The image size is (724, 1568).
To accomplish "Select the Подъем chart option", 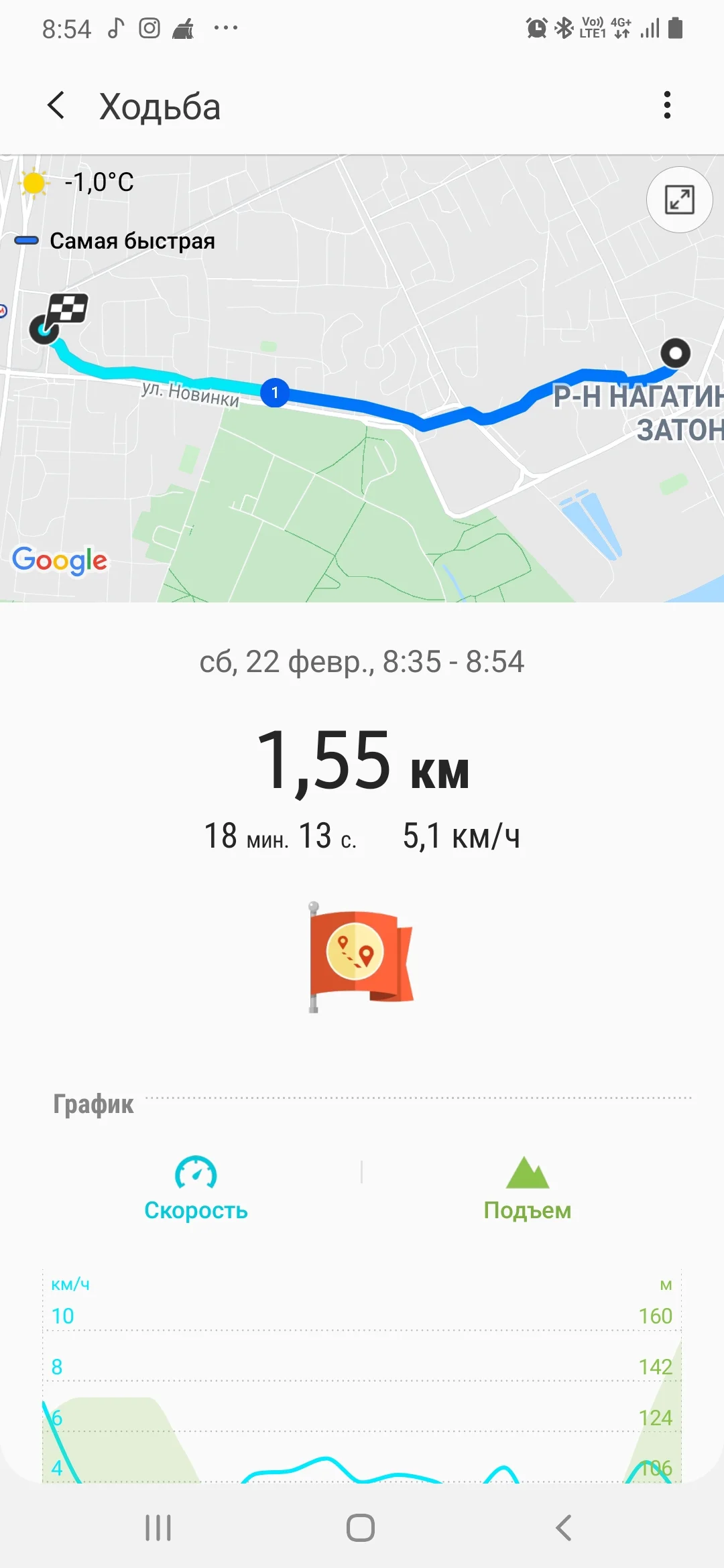I will (528, 1187).
